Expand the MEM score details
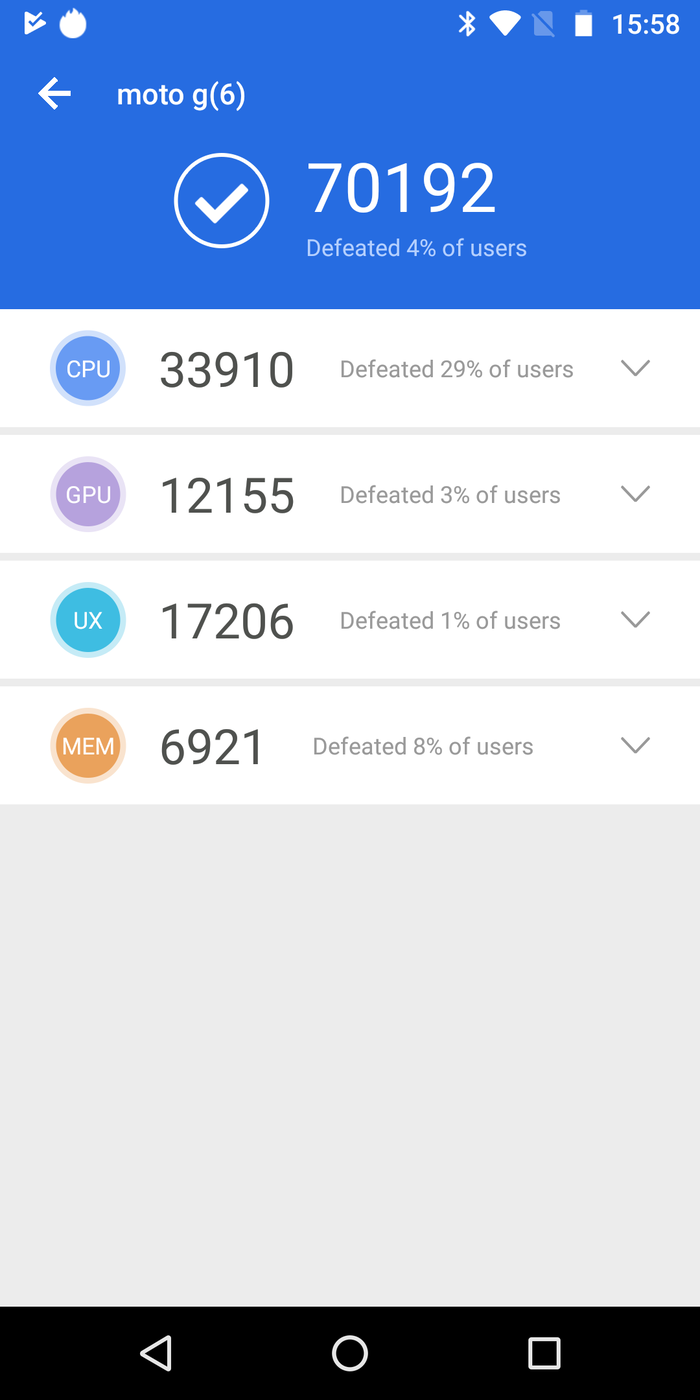The width and height of the screenshot is (700, 1400). 635,746
